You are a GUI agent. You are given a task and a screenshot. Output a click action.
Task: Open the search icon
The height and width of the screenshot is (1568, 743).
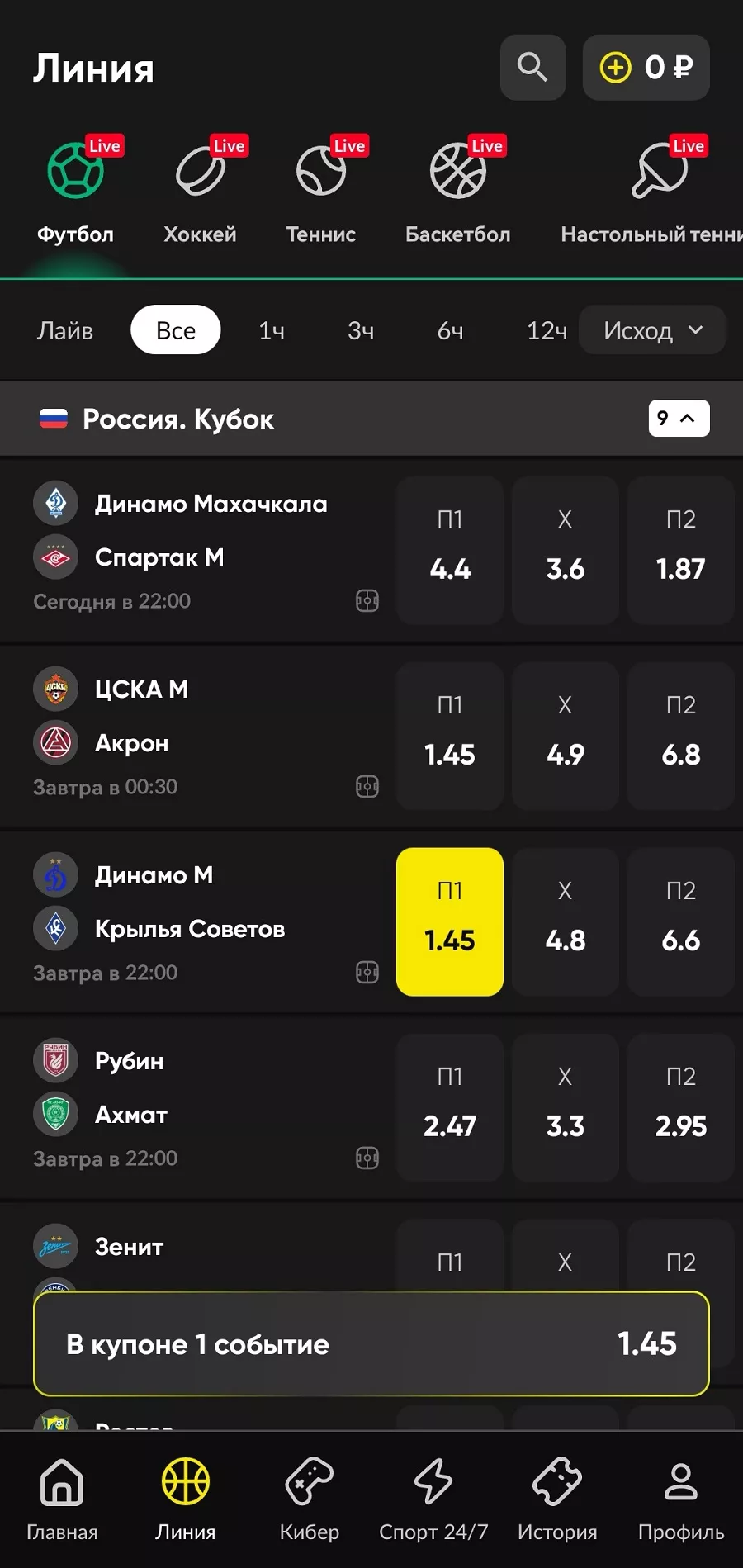pyautogui.click(x=532, y=67)
